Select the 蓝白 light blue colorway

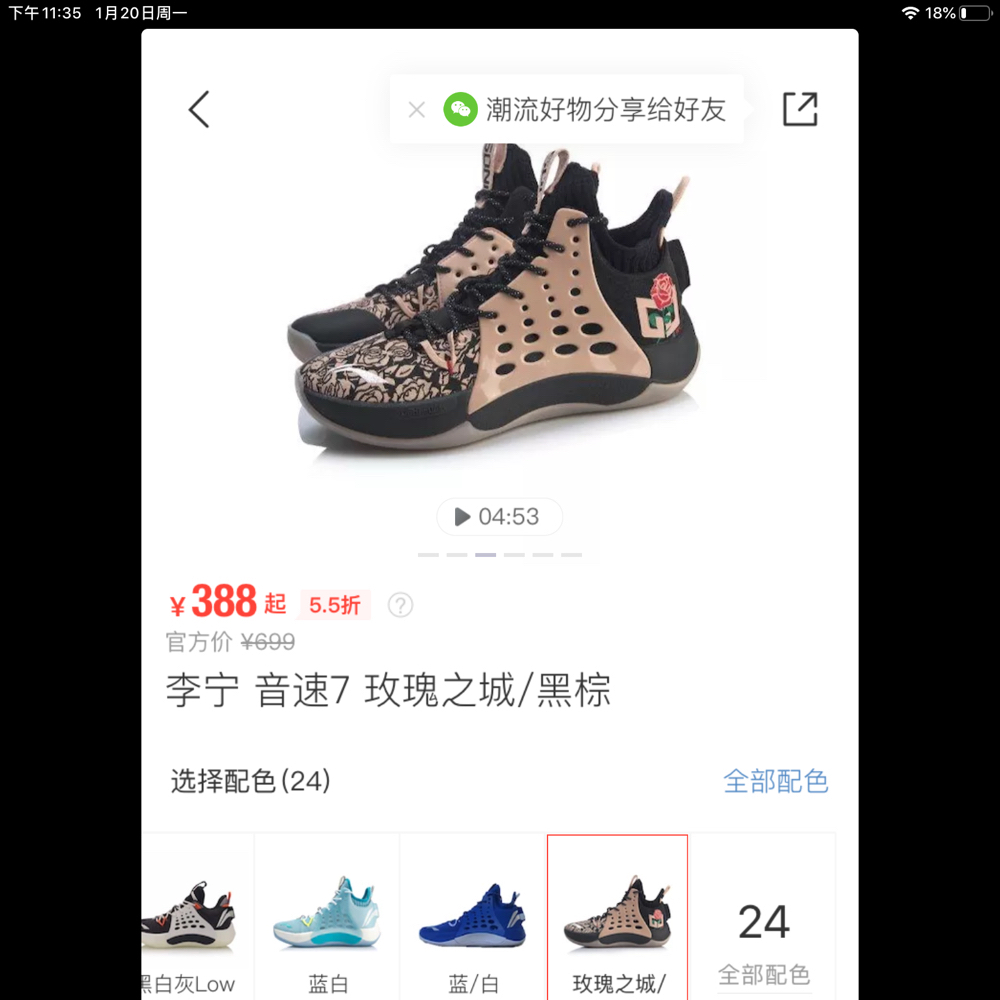(x=327, y=920)
